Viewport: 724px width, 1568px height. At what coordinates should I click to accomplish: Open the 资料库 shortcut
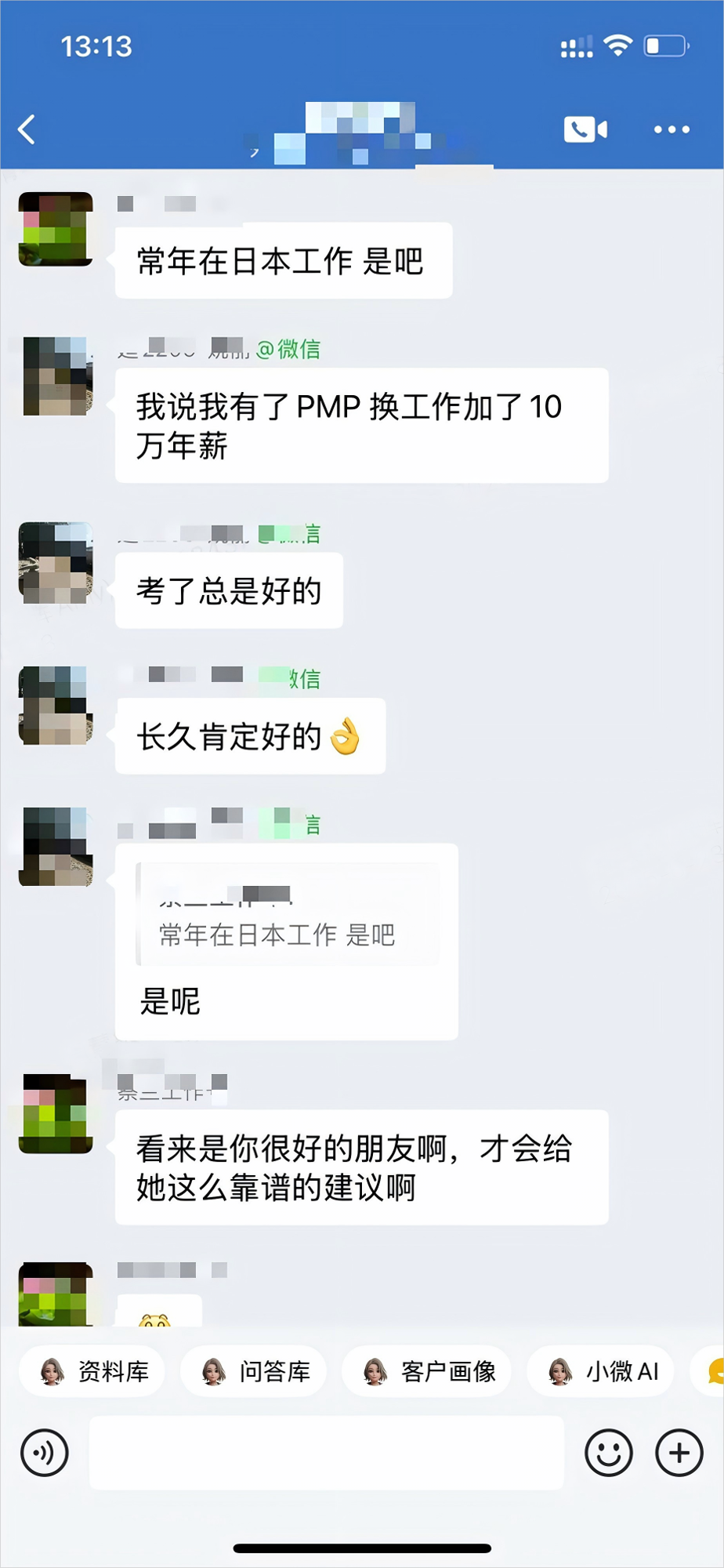pos(92,1371)
